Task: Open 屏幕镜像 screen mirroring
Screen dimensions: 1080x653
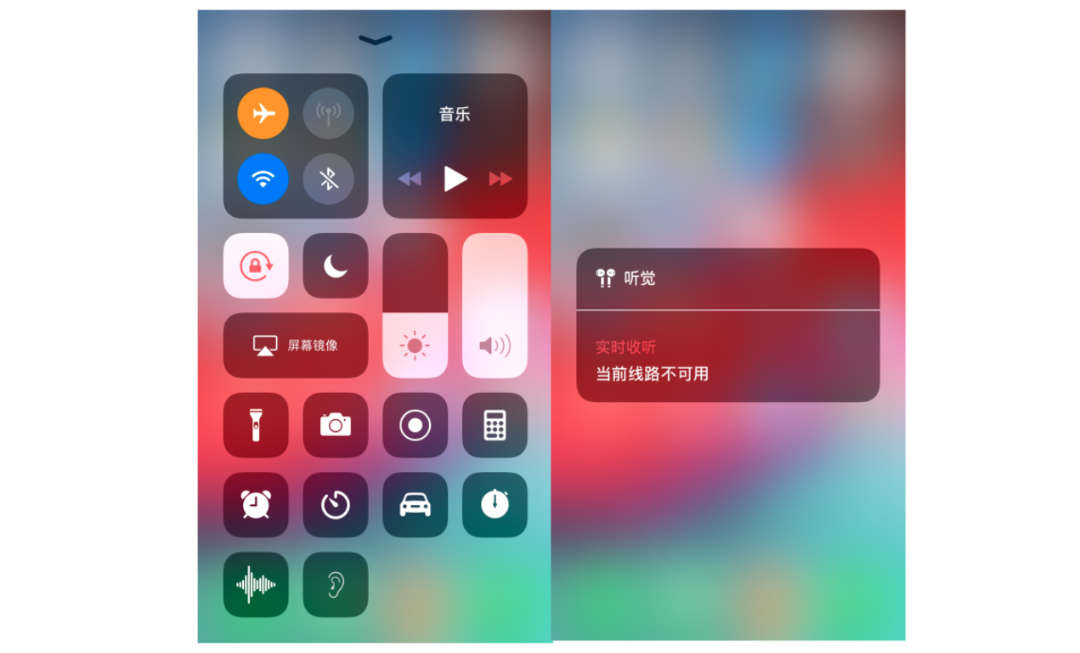Action: [x=295, y=345]
